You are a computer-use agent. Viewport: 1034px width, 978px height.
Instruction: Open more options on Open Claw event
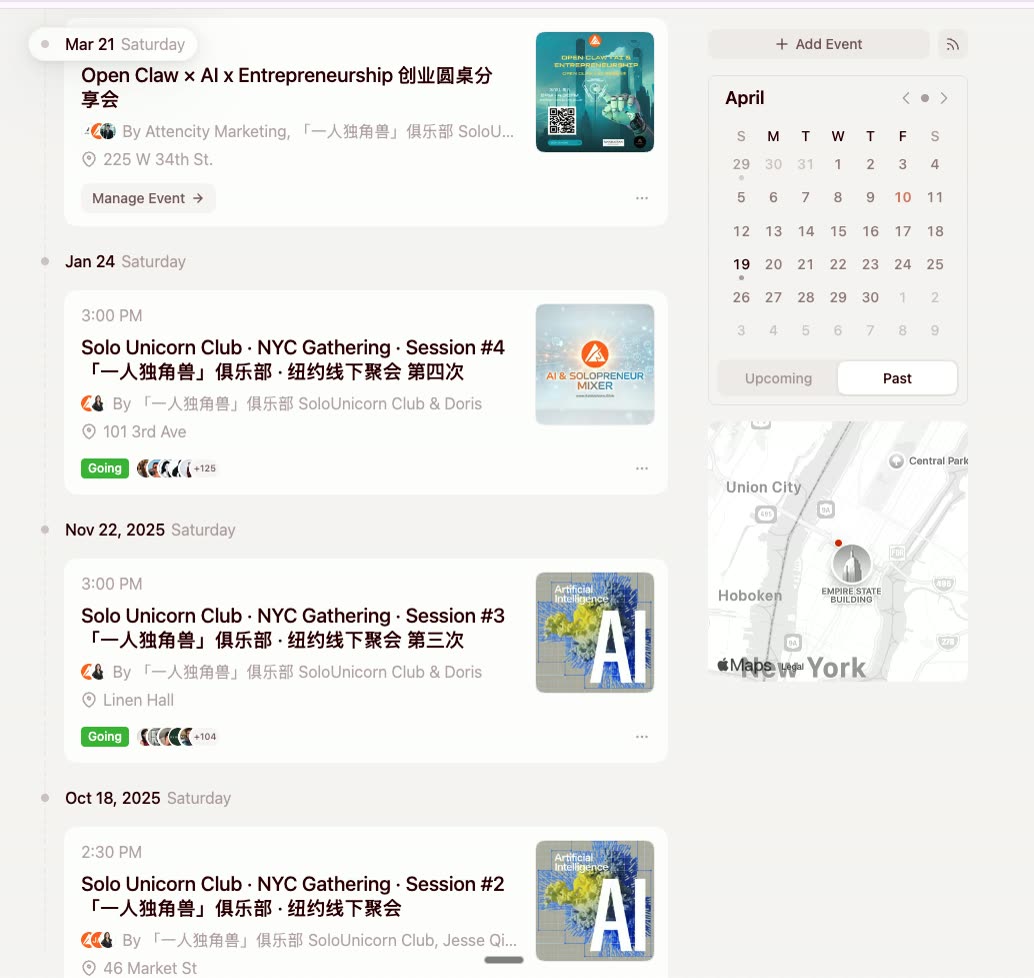[642, 198]
